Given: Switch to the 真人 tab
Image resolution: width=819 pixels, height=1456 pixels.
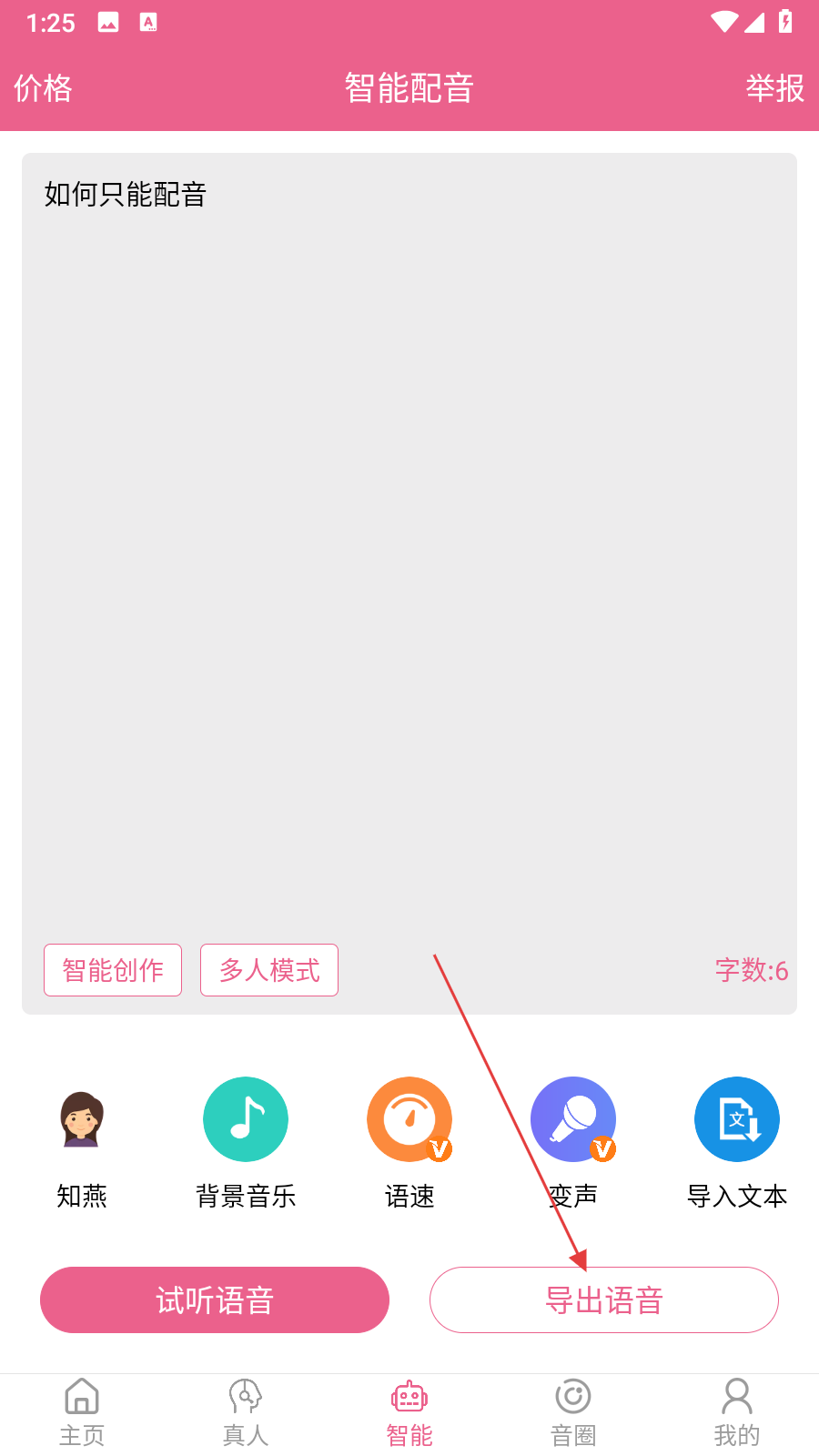Looking at the screenshot, I should (x=246, y=1412).
